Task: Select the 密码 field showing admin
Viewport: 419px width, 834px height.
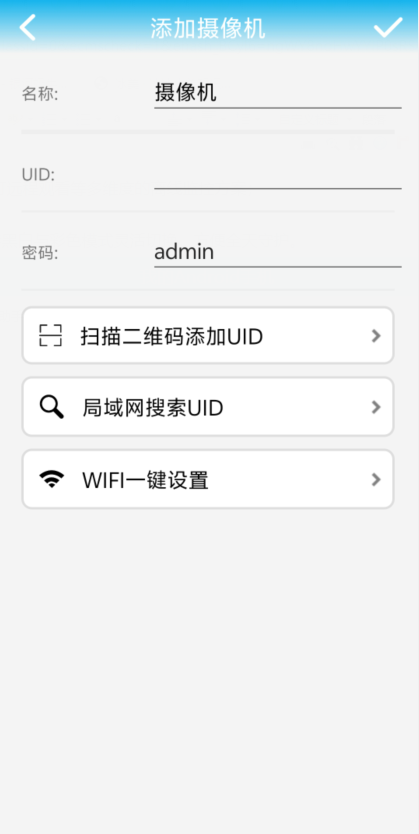Action: click(x=278, y=252)
